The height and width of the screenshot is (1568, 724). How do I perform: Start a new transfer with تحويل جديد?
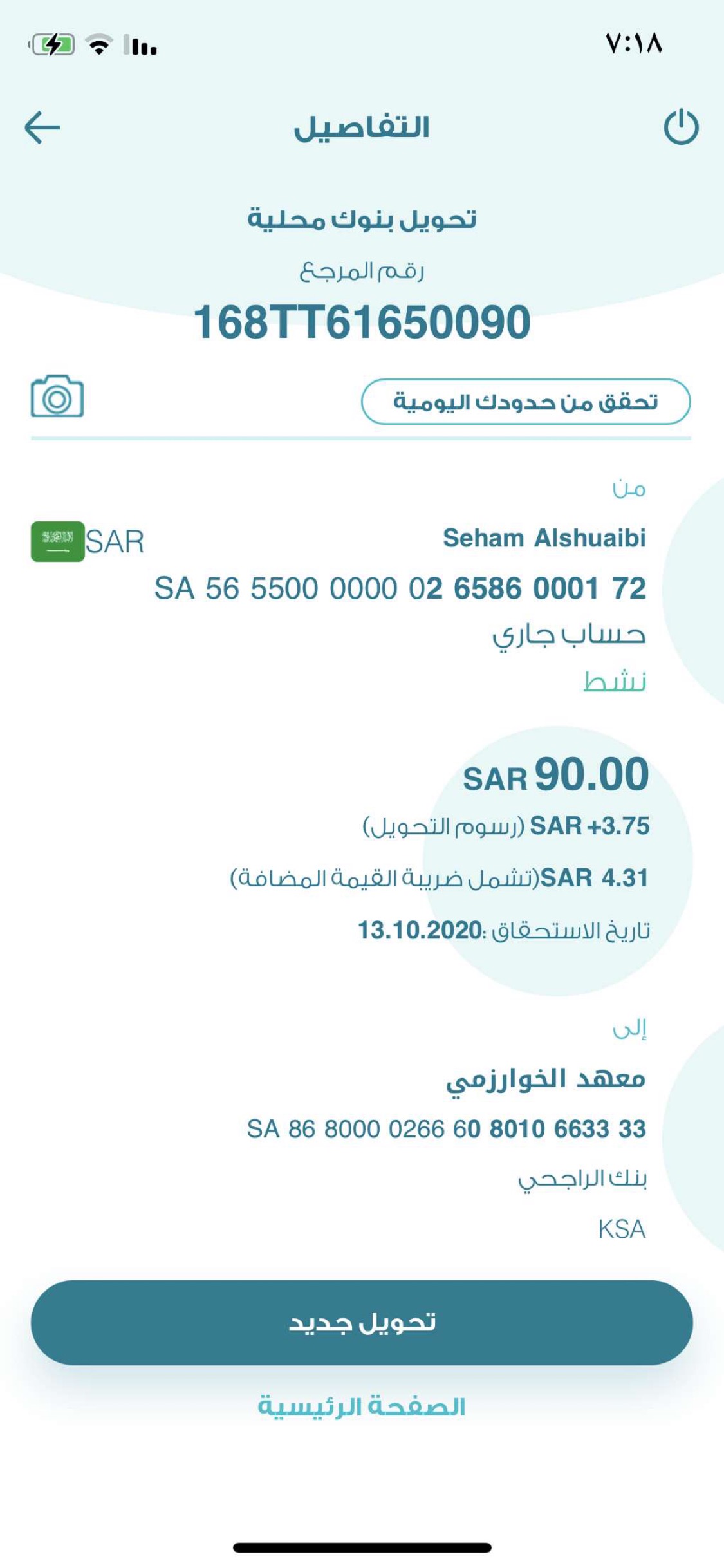click(362, 1323)
